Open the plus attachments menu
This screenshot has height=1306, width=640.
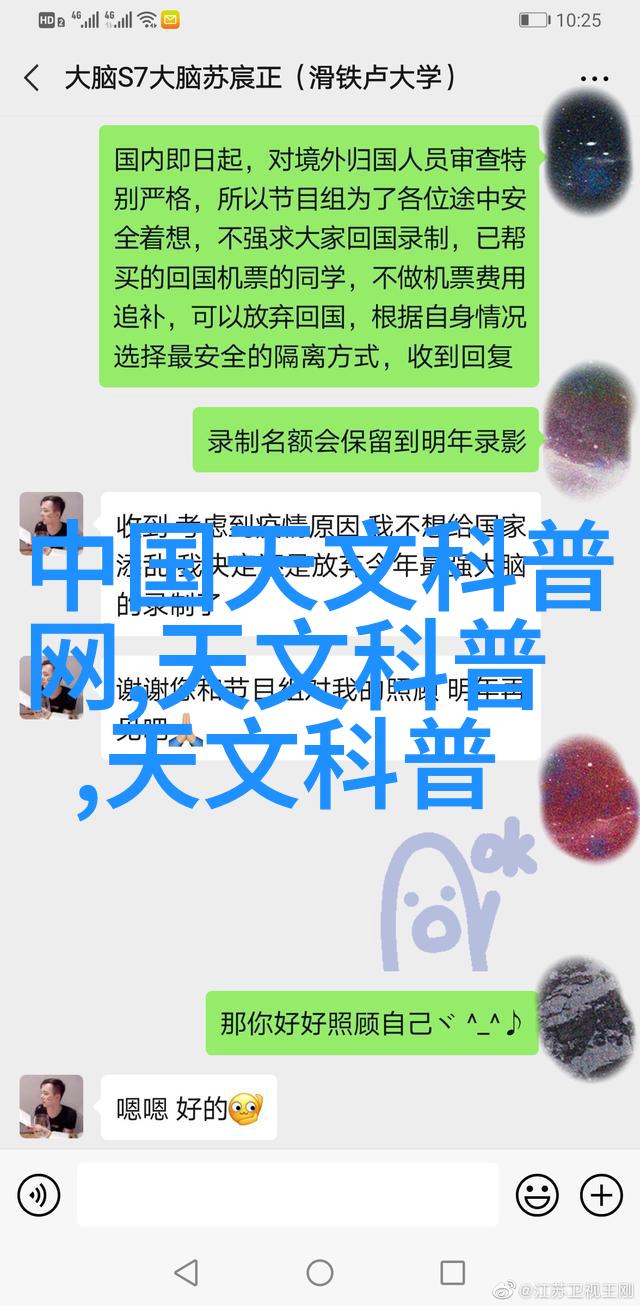point(600,1194)
